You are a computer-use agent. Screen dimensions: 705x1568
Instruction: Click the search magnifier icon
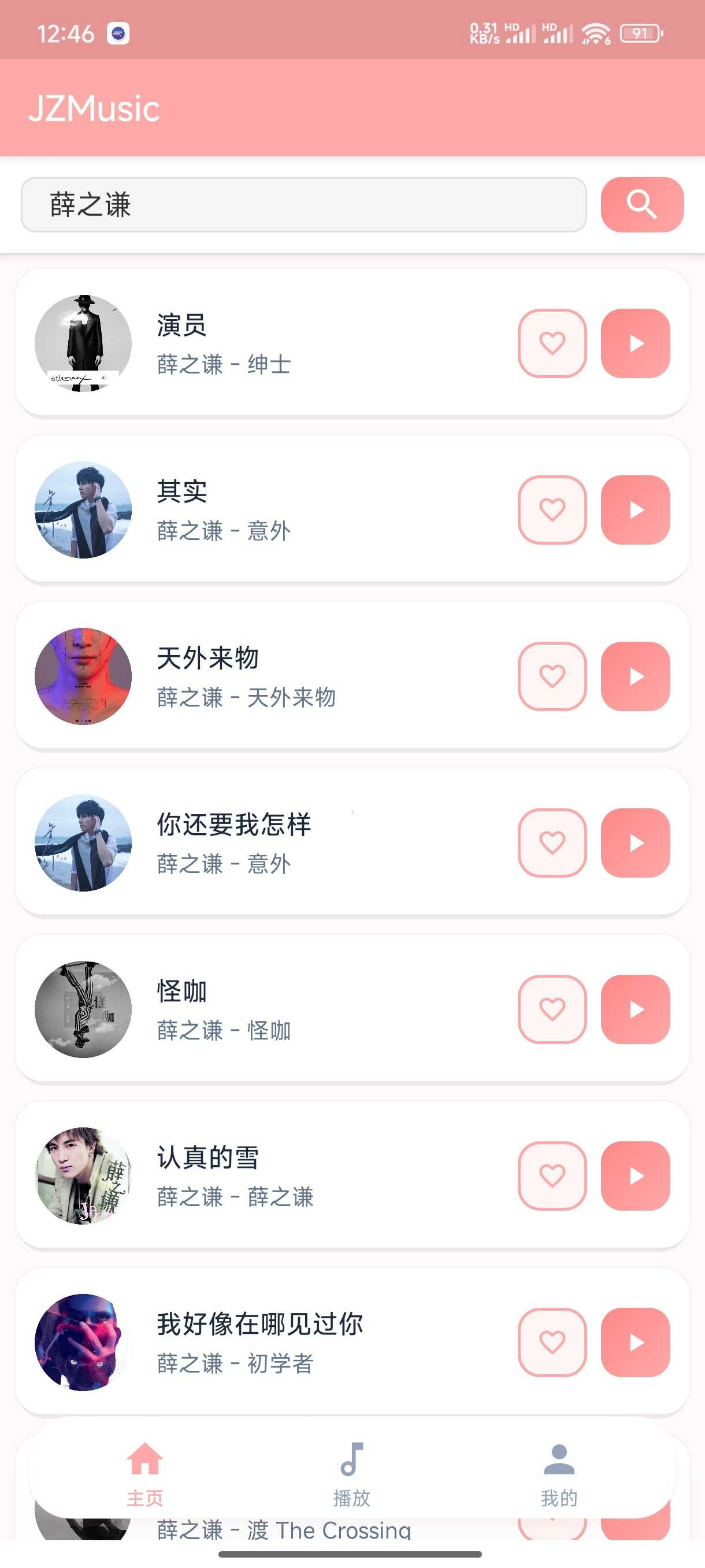click(x=642, y=205)
